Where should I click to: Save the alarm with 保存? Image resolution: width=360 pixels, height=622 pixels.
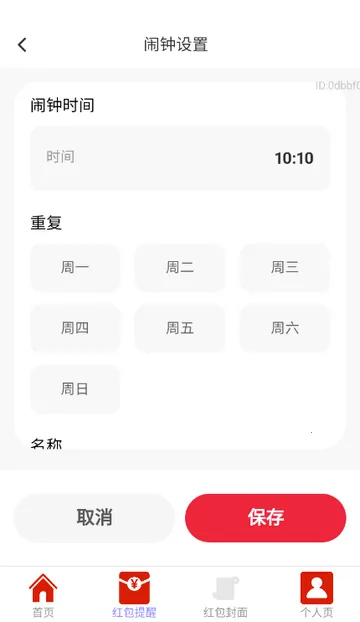pyautogui.click(x=266, y=518)
